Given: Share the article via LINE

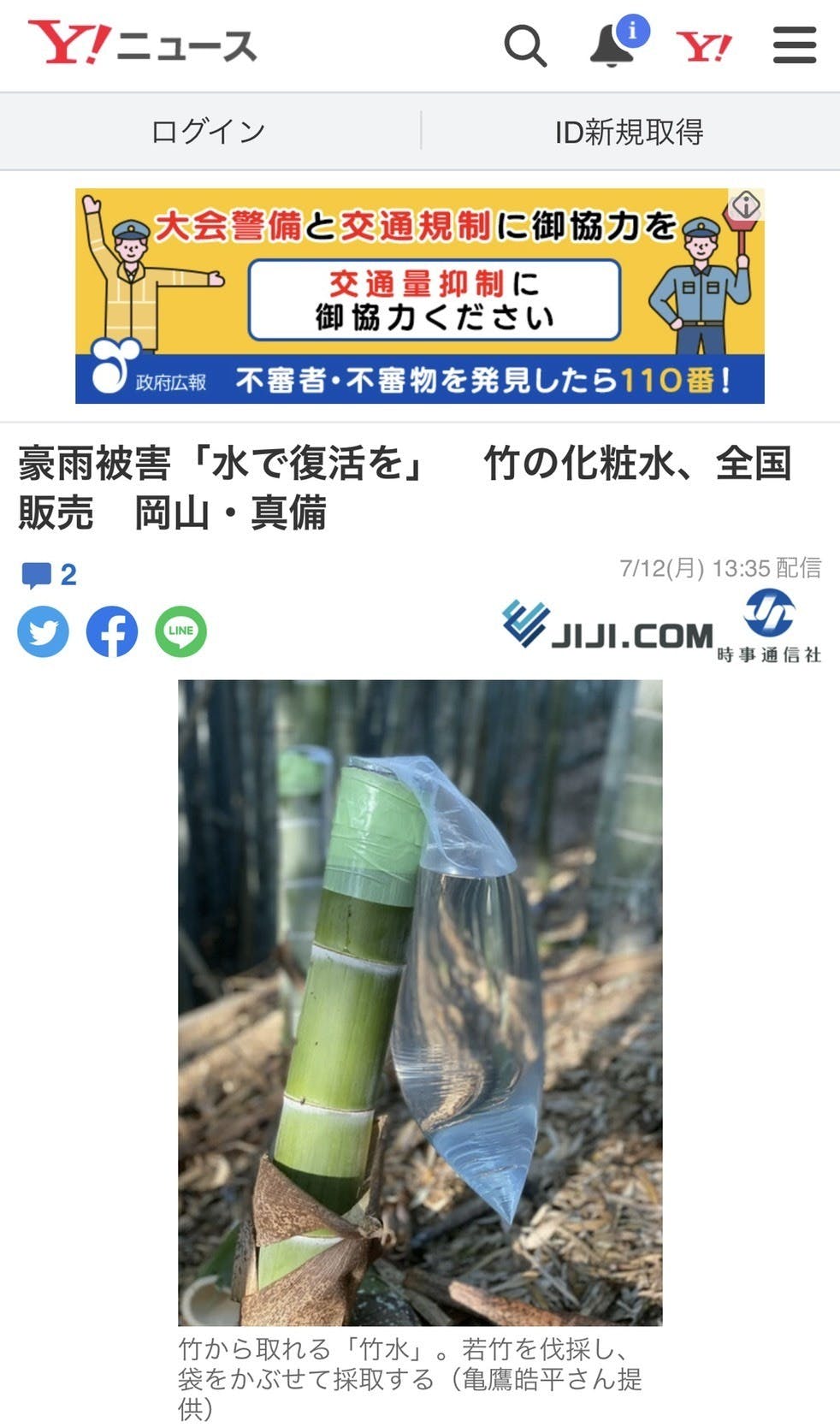Looking at the screenshot, I should point(180,632).
